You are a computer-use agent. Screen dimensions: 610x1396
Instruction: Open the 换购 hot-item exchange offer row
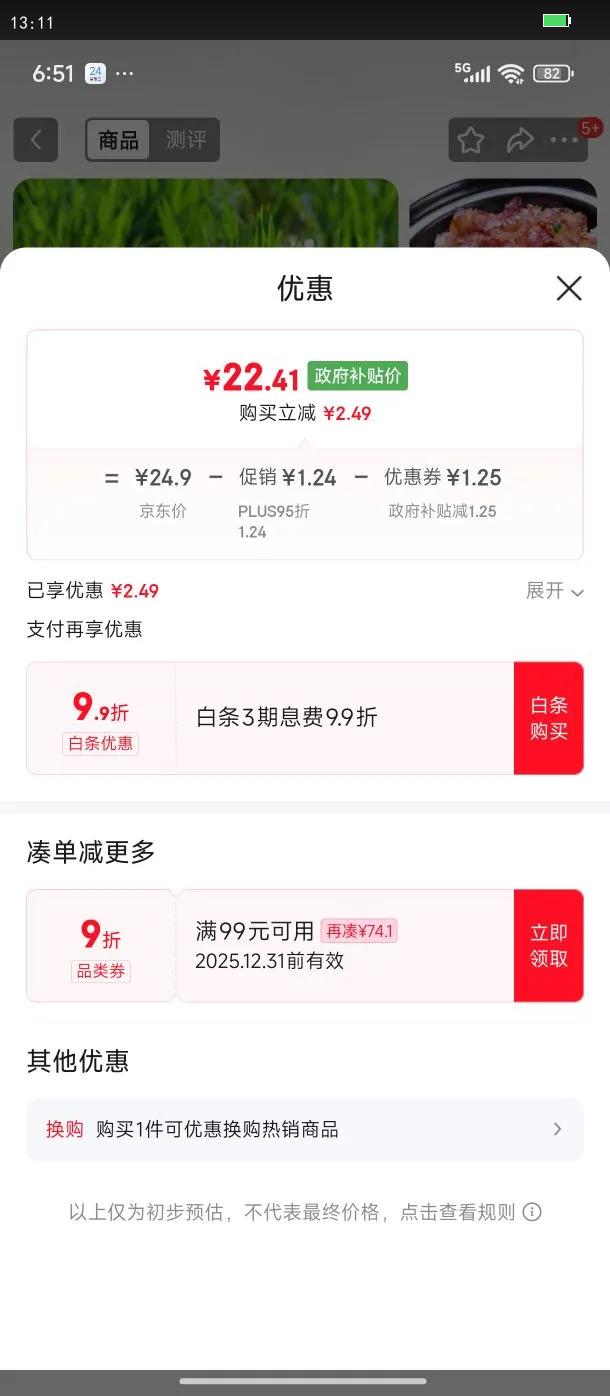coord(305,1129)
